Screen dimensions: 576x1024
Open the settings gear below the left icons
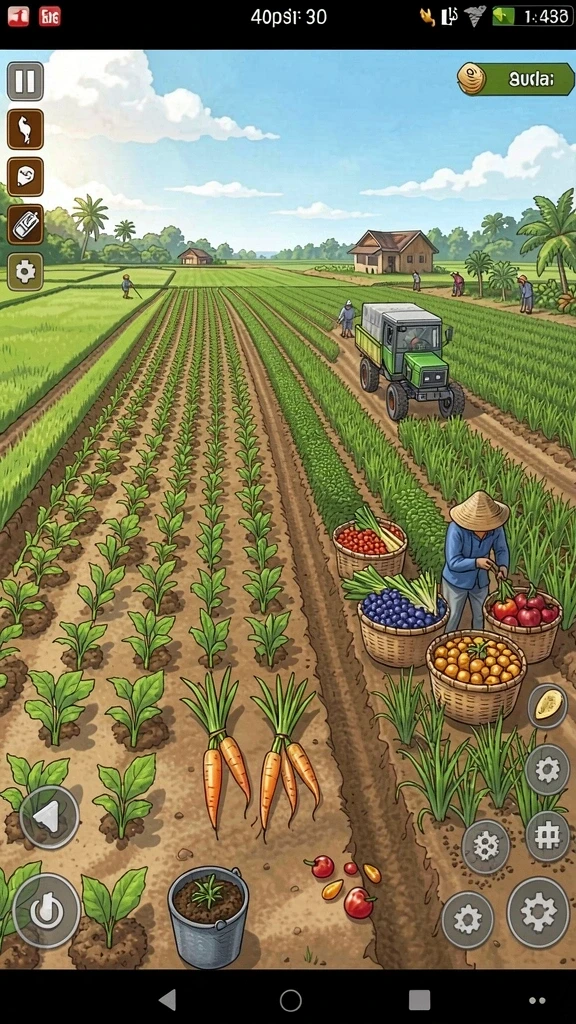tap(25, 272)
